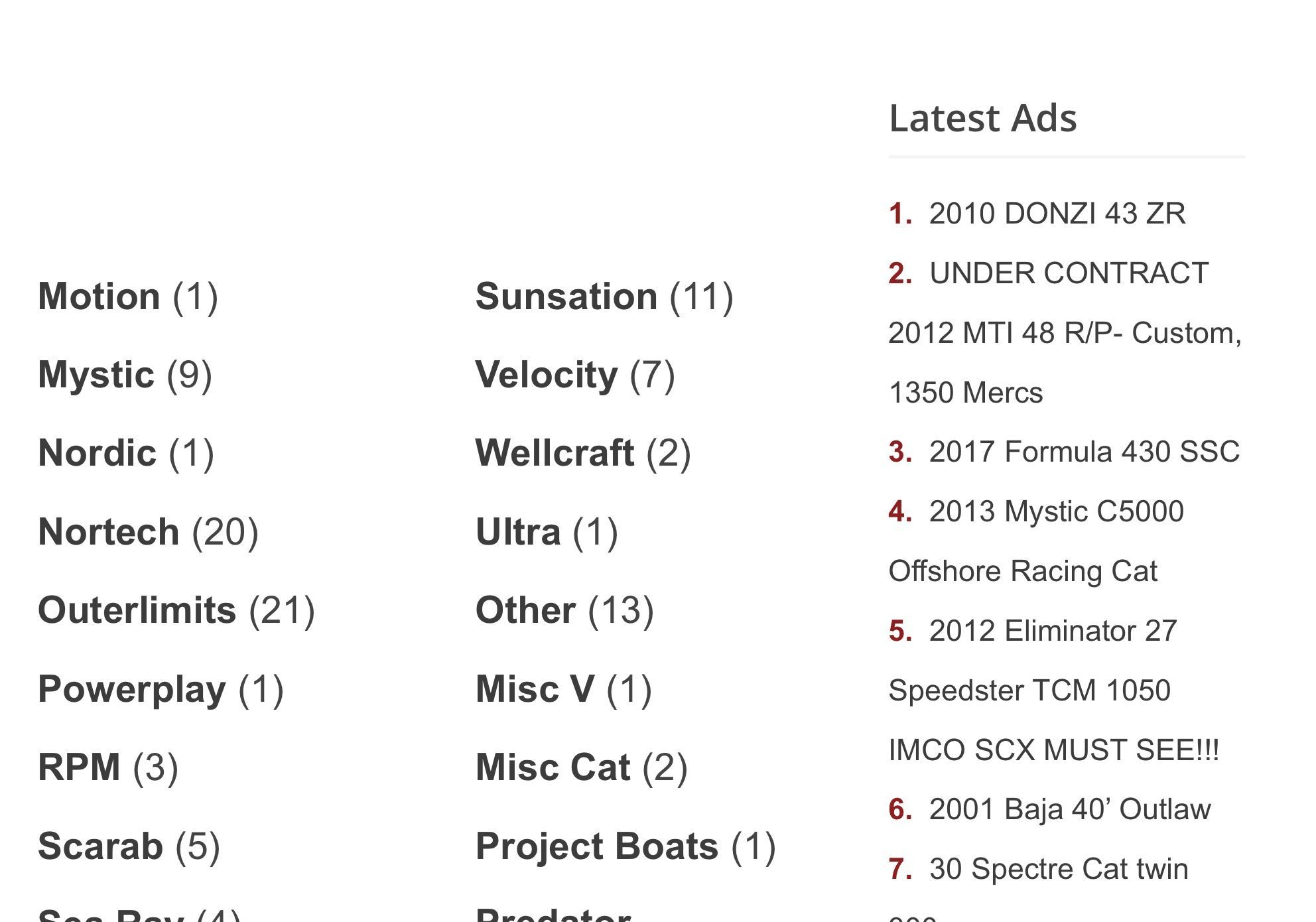View Nordic boats
The width and height of the screenshot is (1316, 922).
[x=98, y=453]
